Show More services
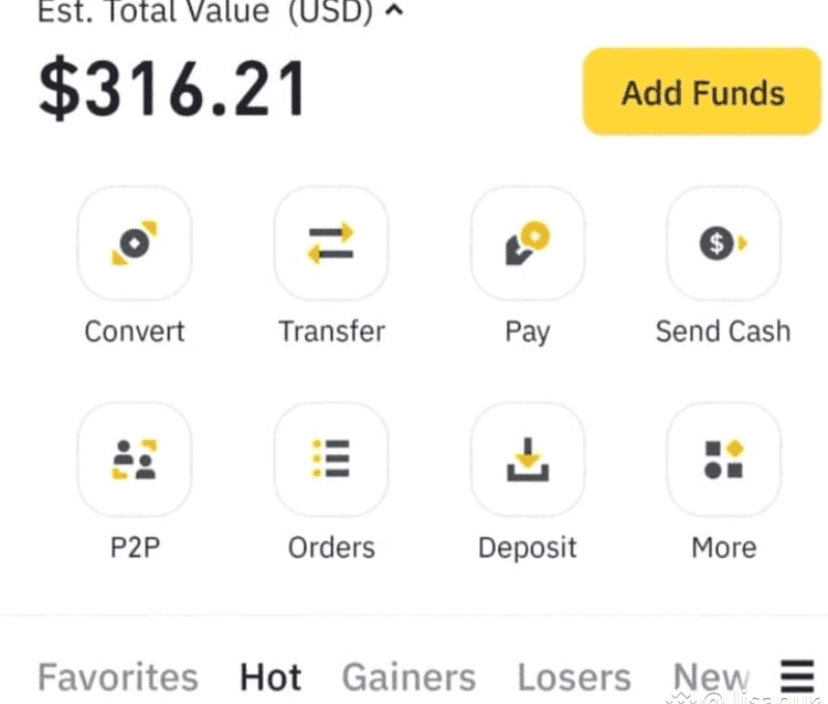828x704 pixels. click(x=723, y=460)
